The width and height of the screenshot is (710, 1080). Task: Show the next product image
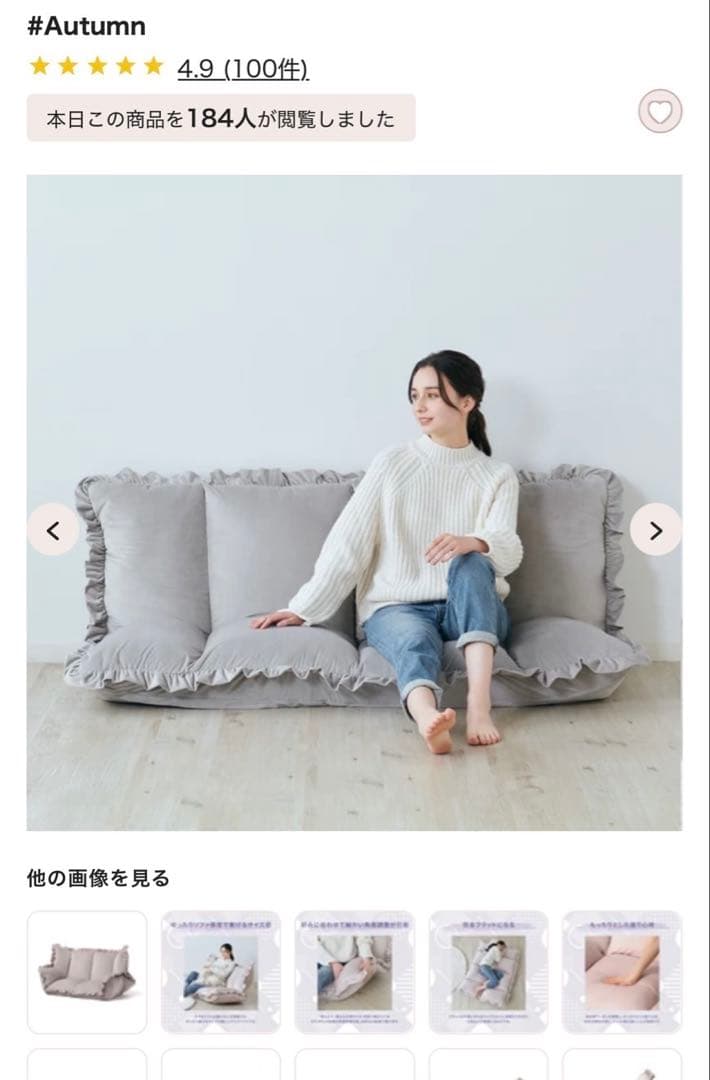click(656, 530)
